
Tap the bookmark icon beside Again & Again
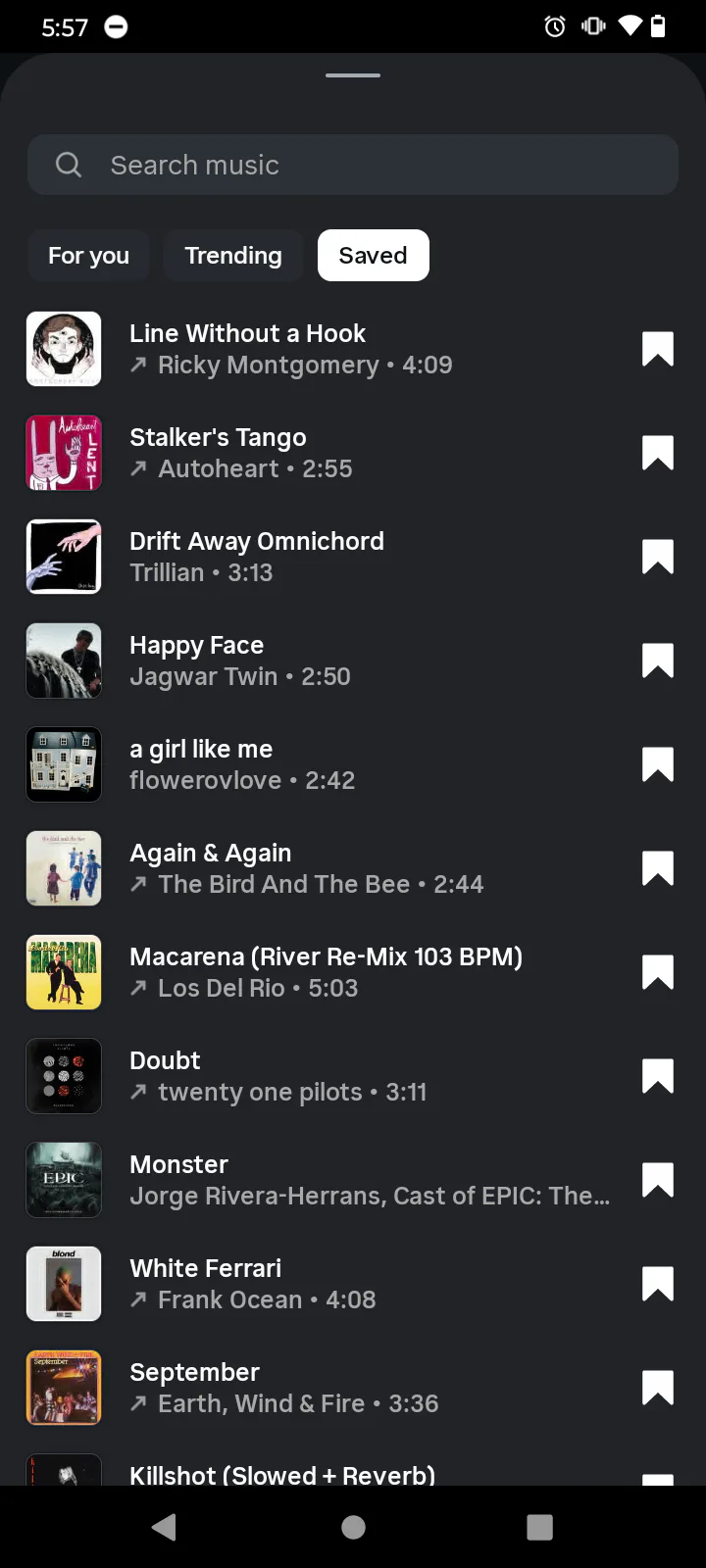657,868
